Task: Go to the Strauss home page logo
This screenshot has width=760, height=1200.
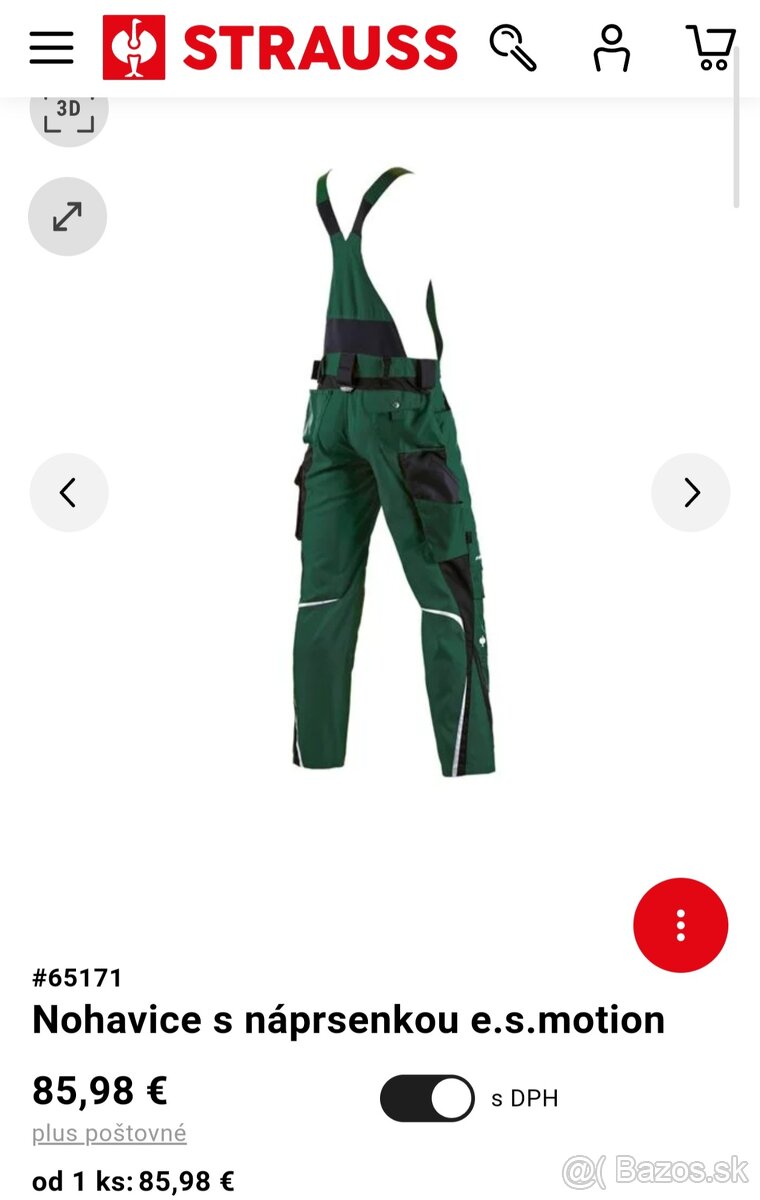Action: coord(280,47)
